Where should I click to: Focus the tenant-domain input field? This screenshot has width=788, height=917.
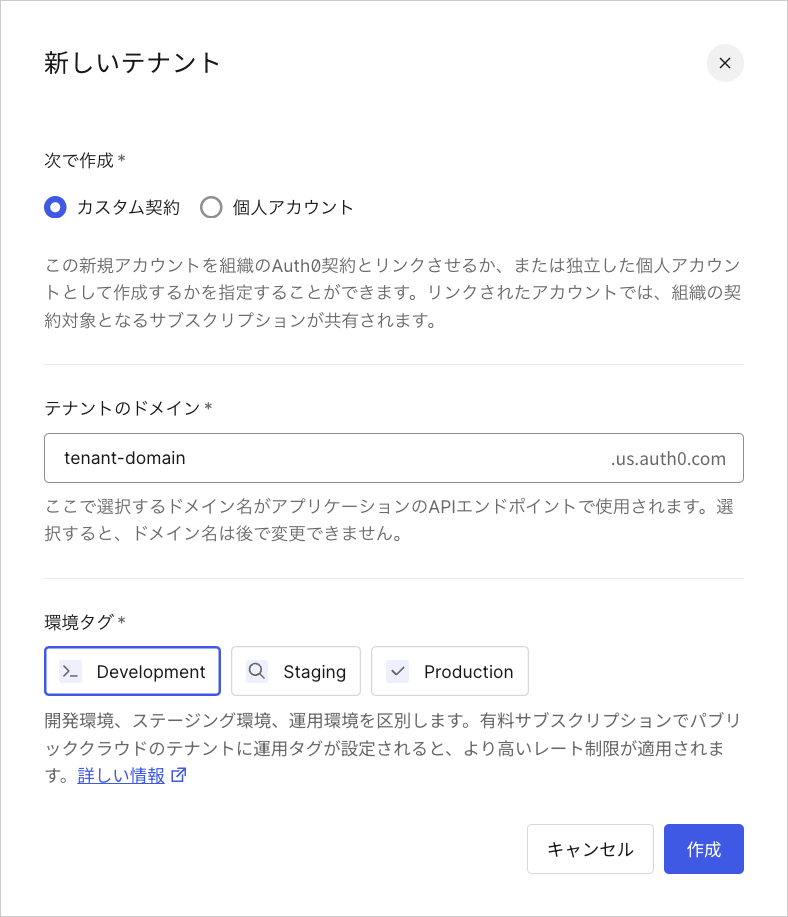[394, 458]
